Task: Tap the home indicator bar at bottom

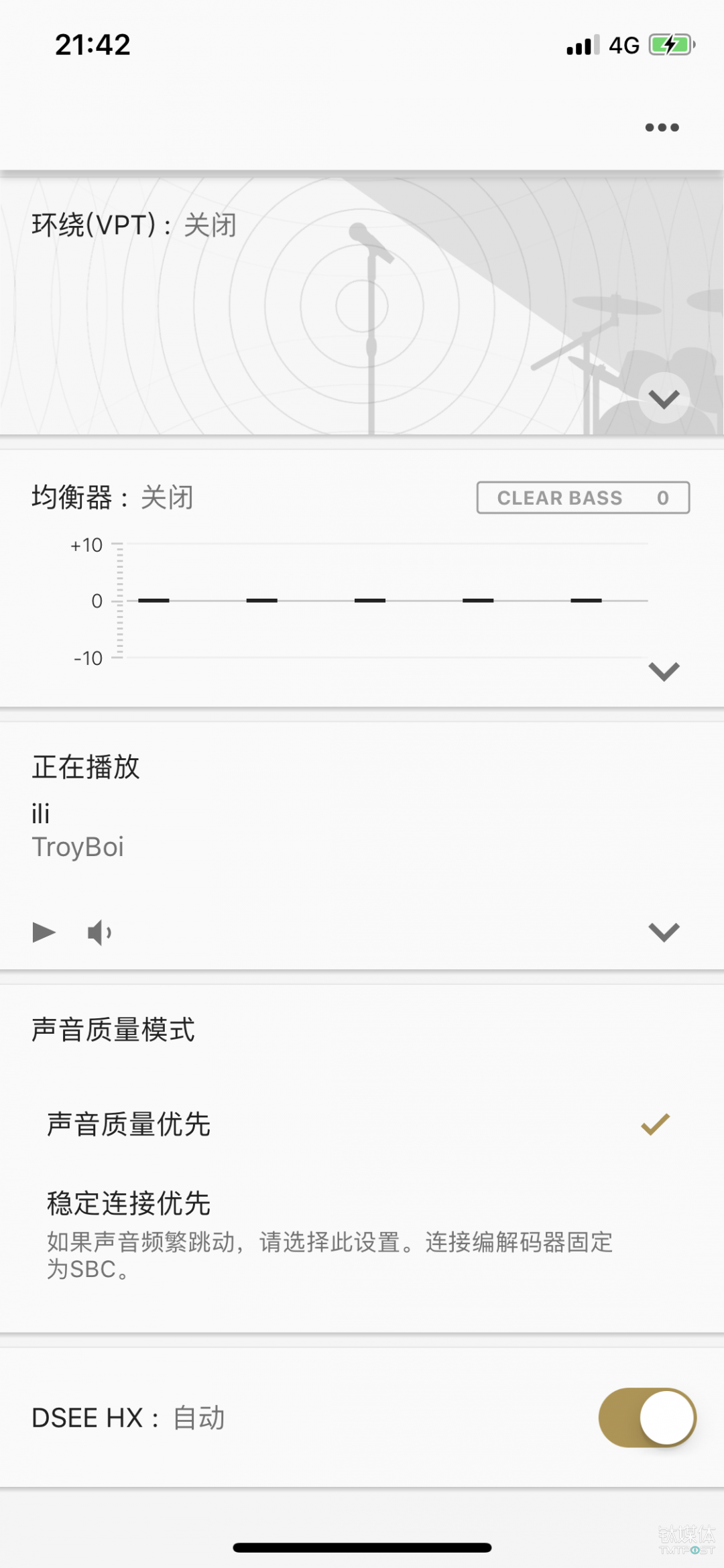Action: pyautogui.click(x=362, y=1547)
